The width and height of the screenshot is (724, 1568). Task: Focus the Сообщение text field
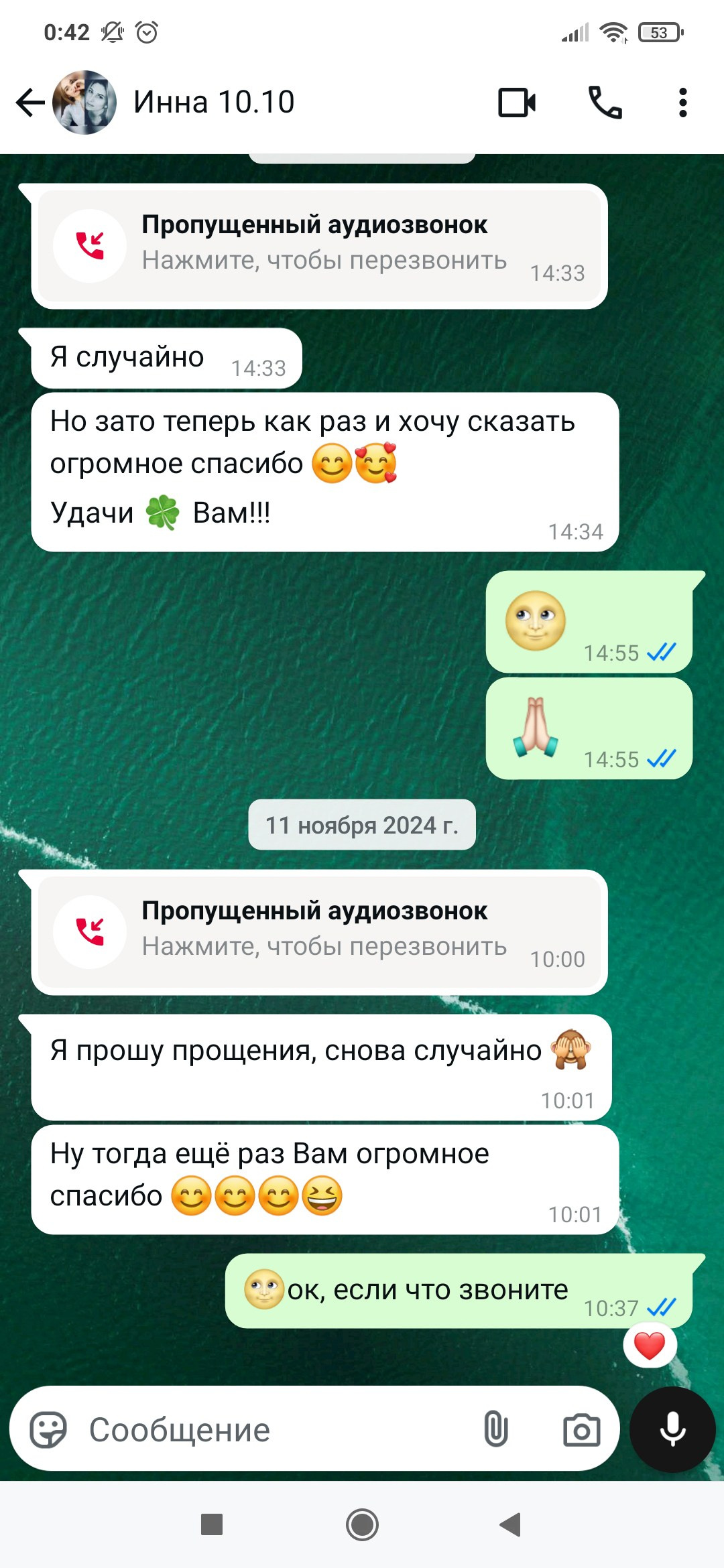coord(268,1429)
